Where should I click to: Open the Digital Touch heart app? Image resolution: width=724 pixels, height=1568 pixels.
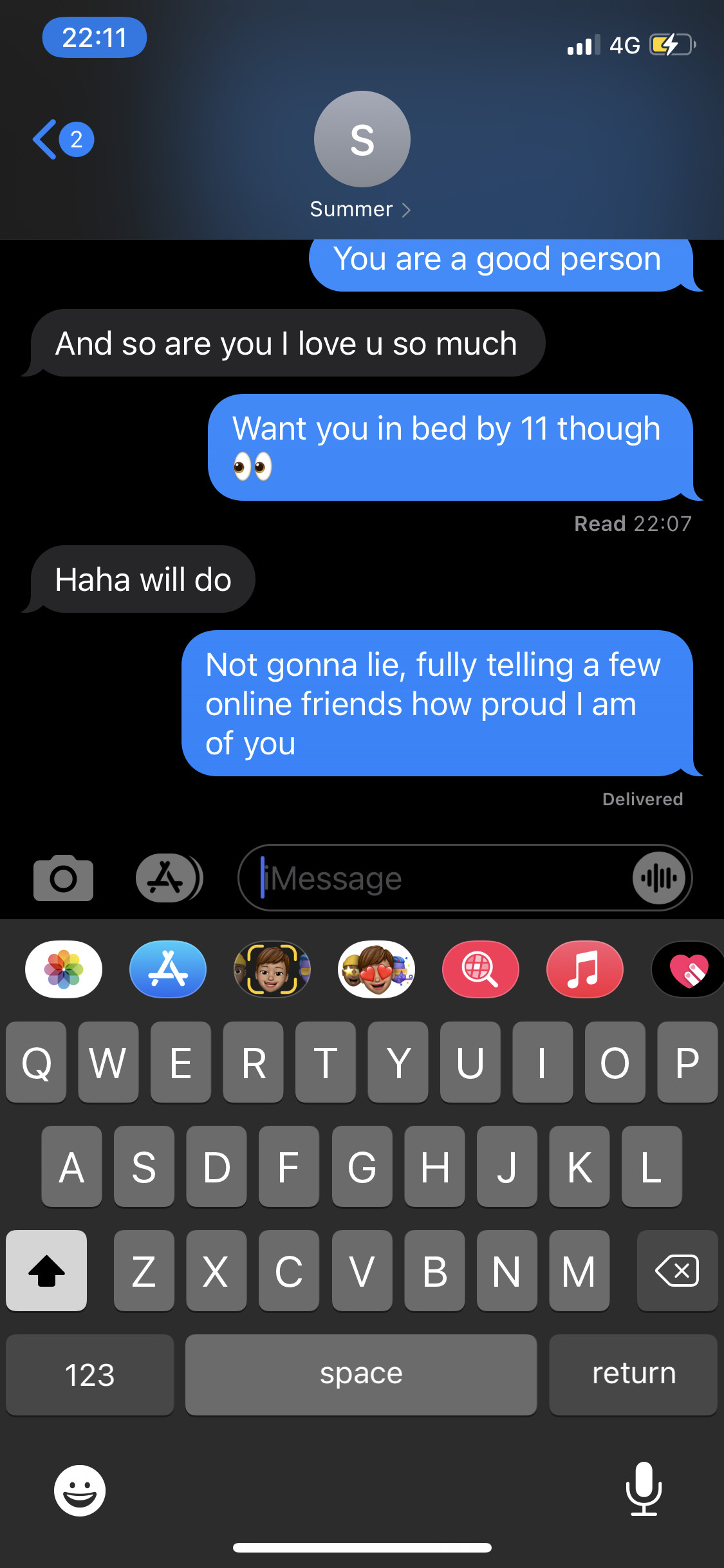(x=687, y=969)
